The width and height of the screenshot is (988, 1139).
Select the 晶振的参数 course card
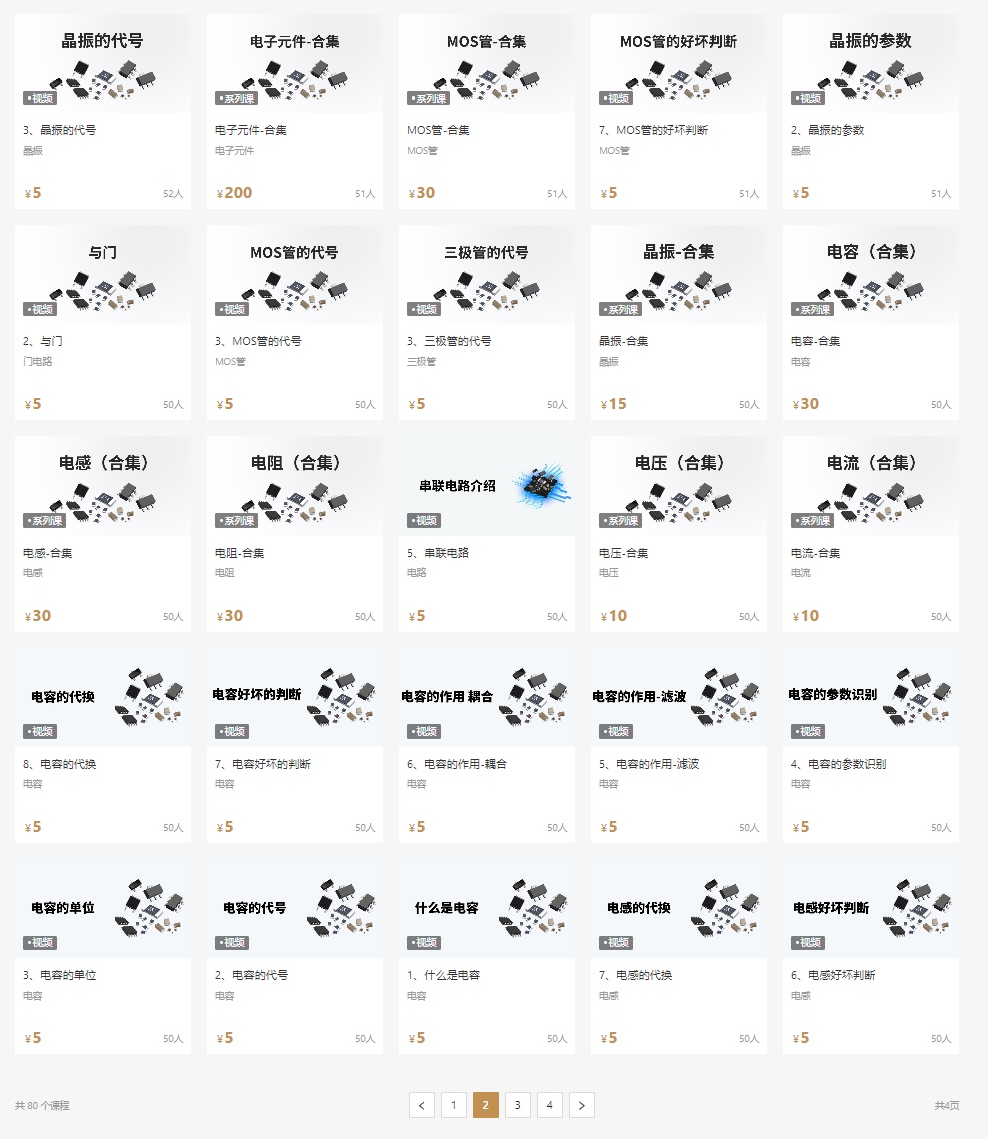870,65
